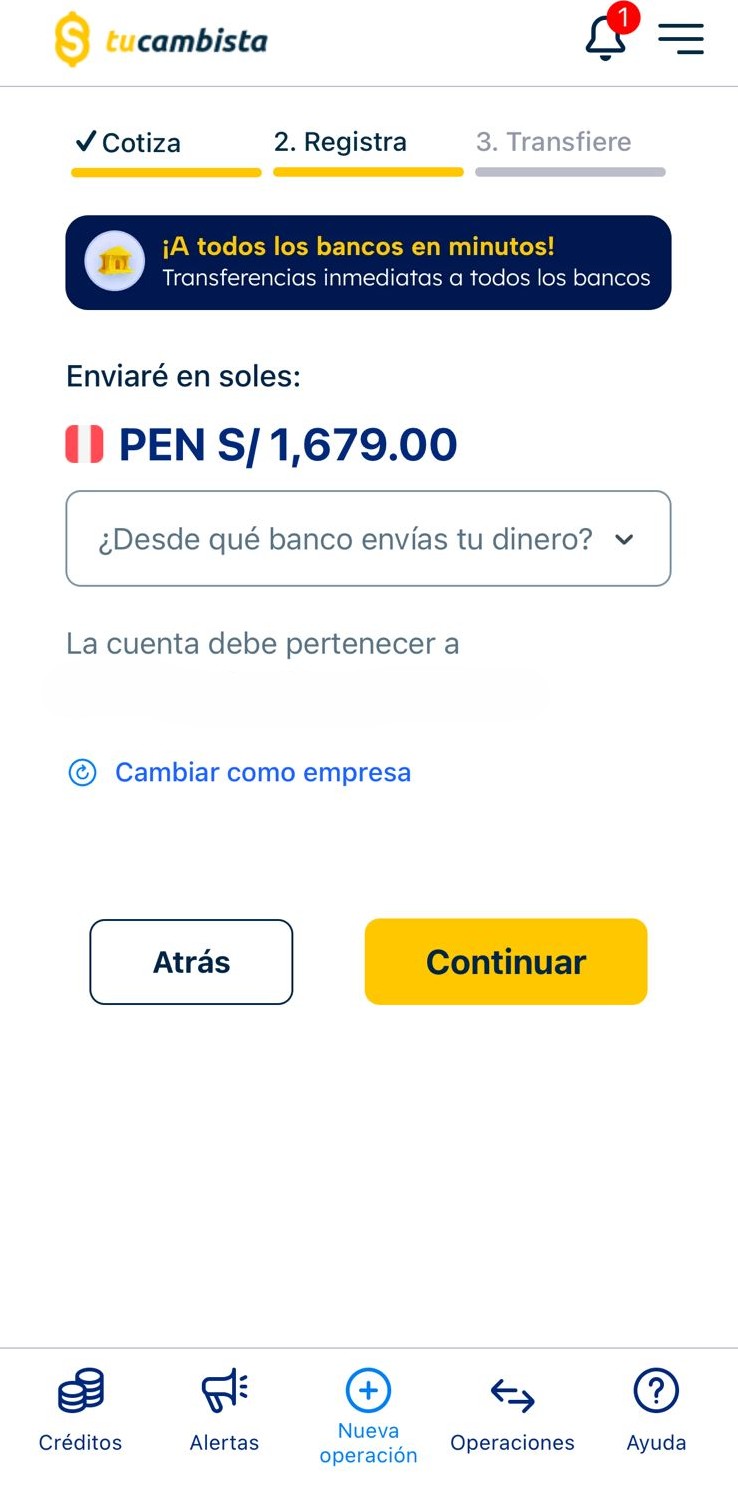Image resolution: width=738 pixels, height=1503 pixels.
Task: Click the Peru flag next to PEN amount
Action: pos(84,443)
